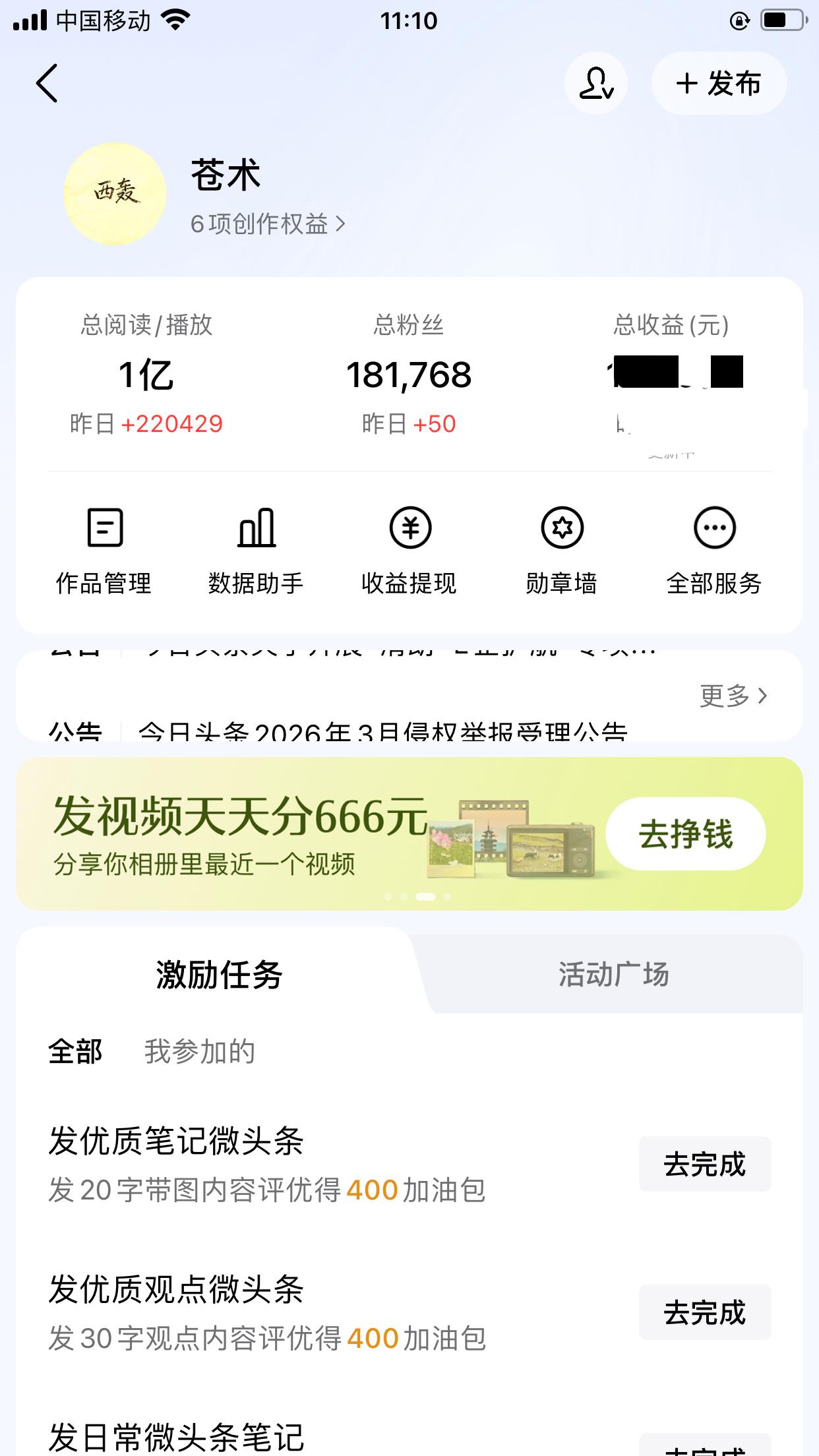Tap 去完成 for 发优质笔记微头条 task

(x=704, y=1163)
